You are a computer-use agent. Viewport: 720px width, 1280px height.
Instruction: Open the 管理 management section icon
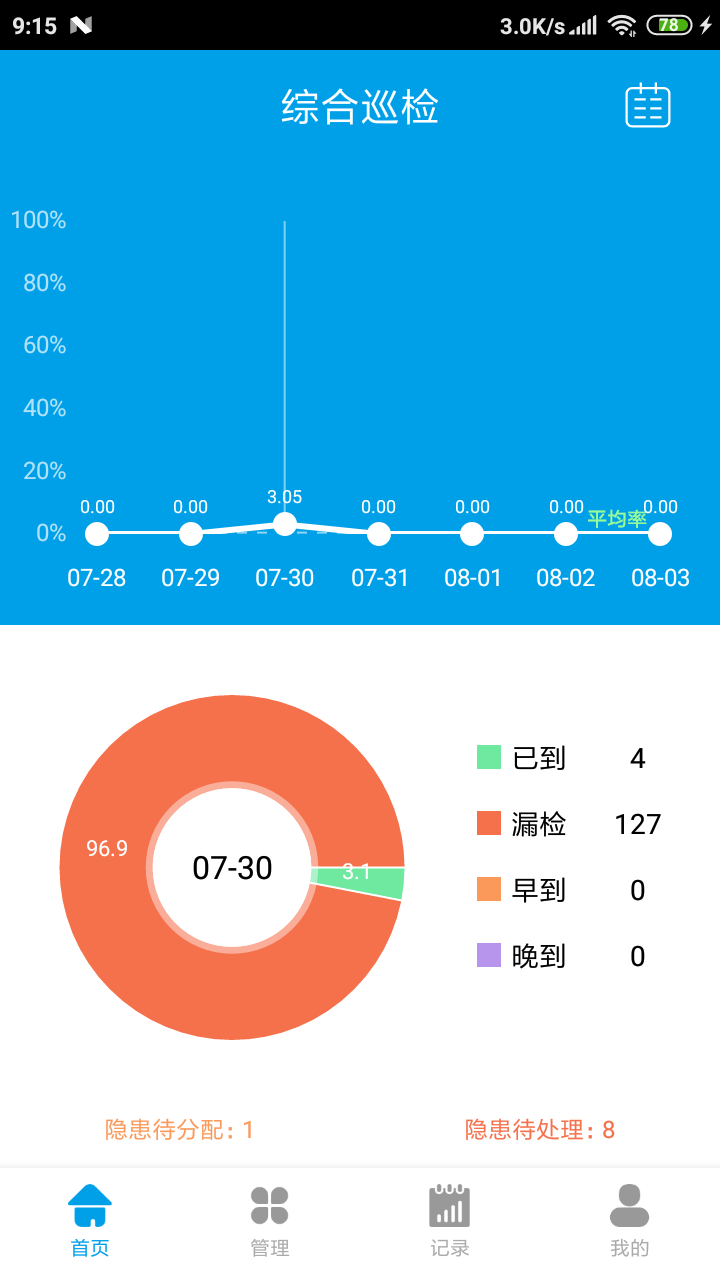pyautogui.click(x=267, y=1203)
